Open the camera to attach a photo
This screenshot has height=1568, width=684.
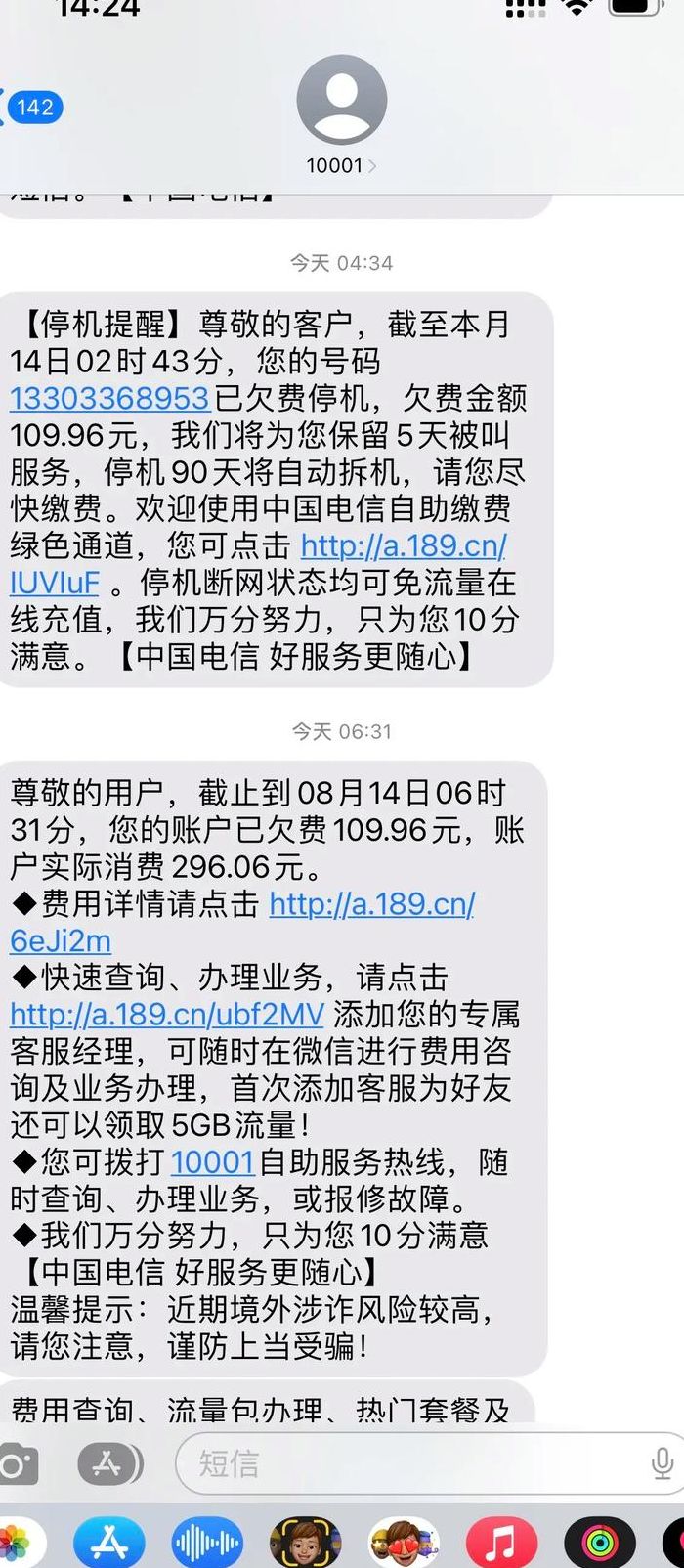(17, 1465)
